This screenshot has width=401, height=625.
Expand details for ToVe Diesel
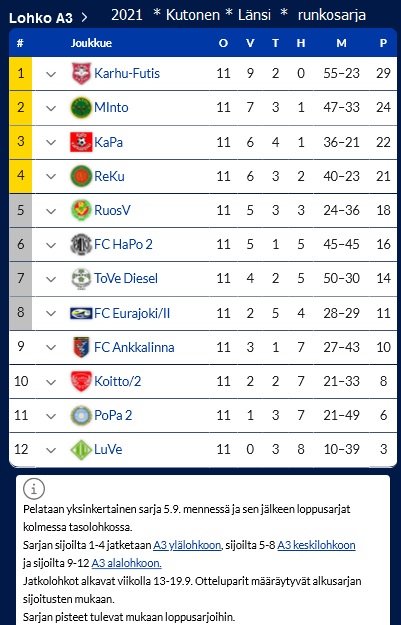point(51,279)
